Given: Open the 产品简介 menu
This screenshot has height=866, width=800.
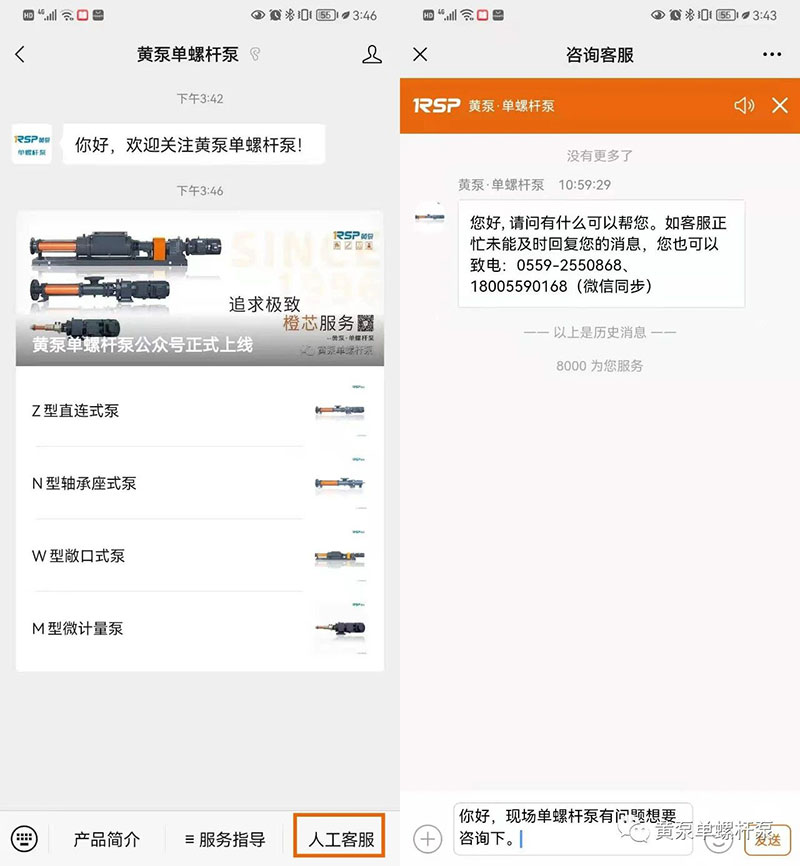Looking at the screenshot, I should (x=107, y=839).
